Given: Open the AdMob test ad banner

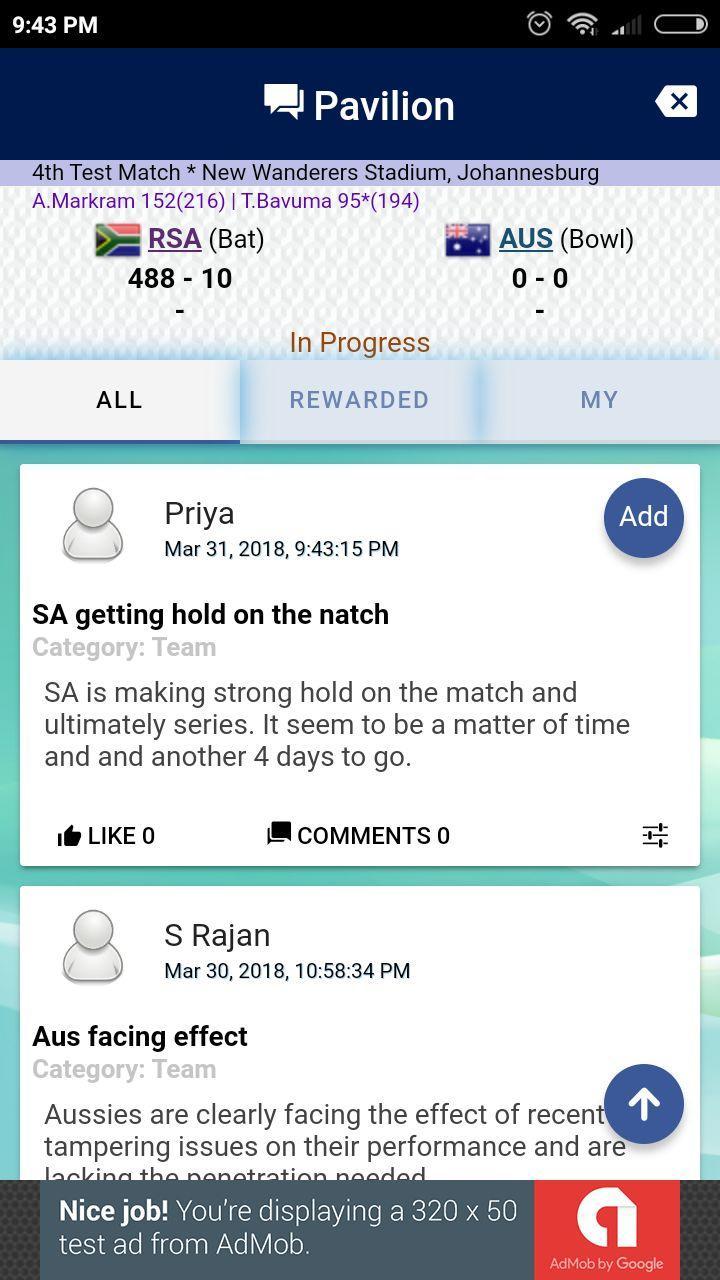Looking at the screenshot, I should (360, 1229).
